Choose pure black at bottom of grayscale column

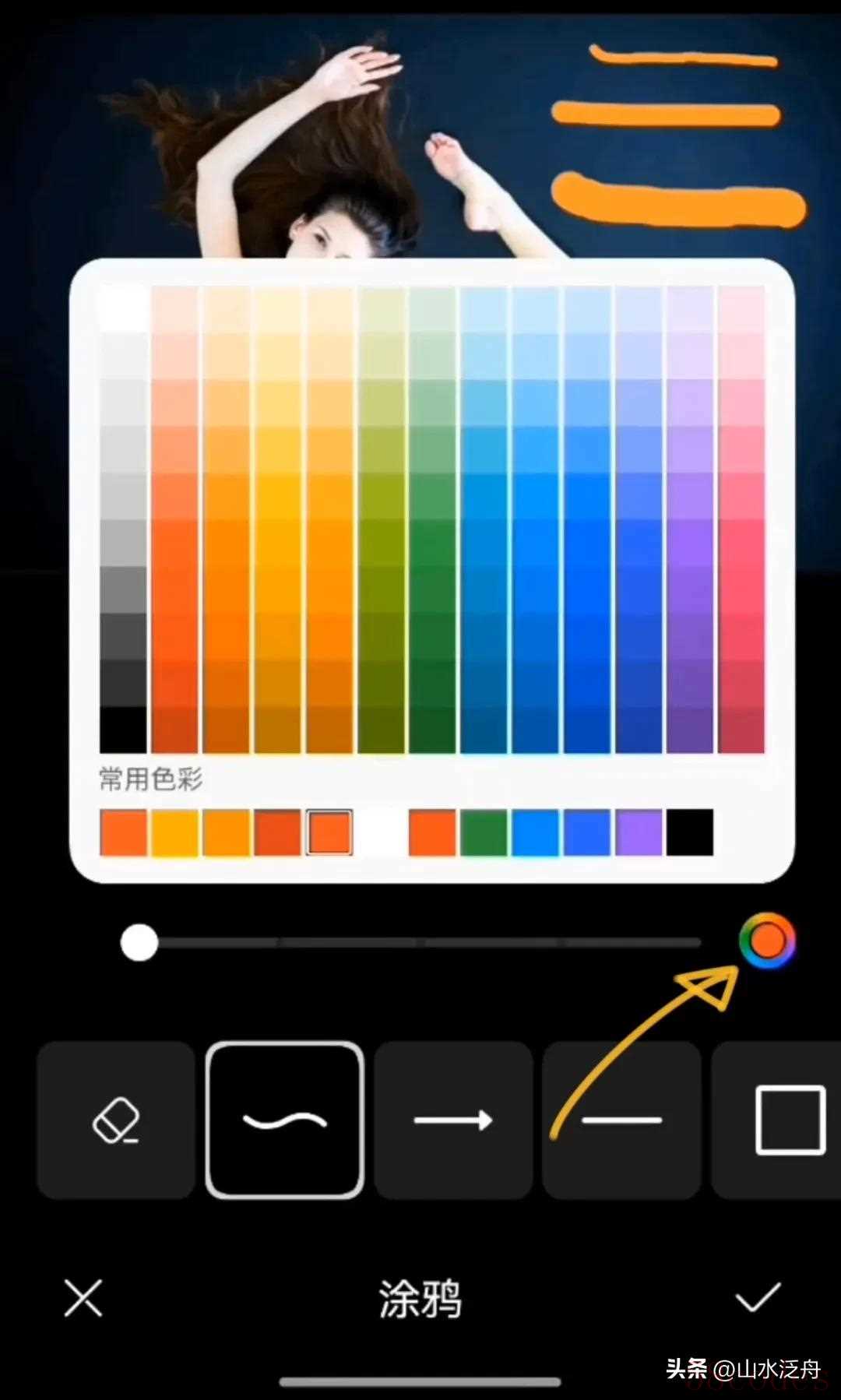123,730
